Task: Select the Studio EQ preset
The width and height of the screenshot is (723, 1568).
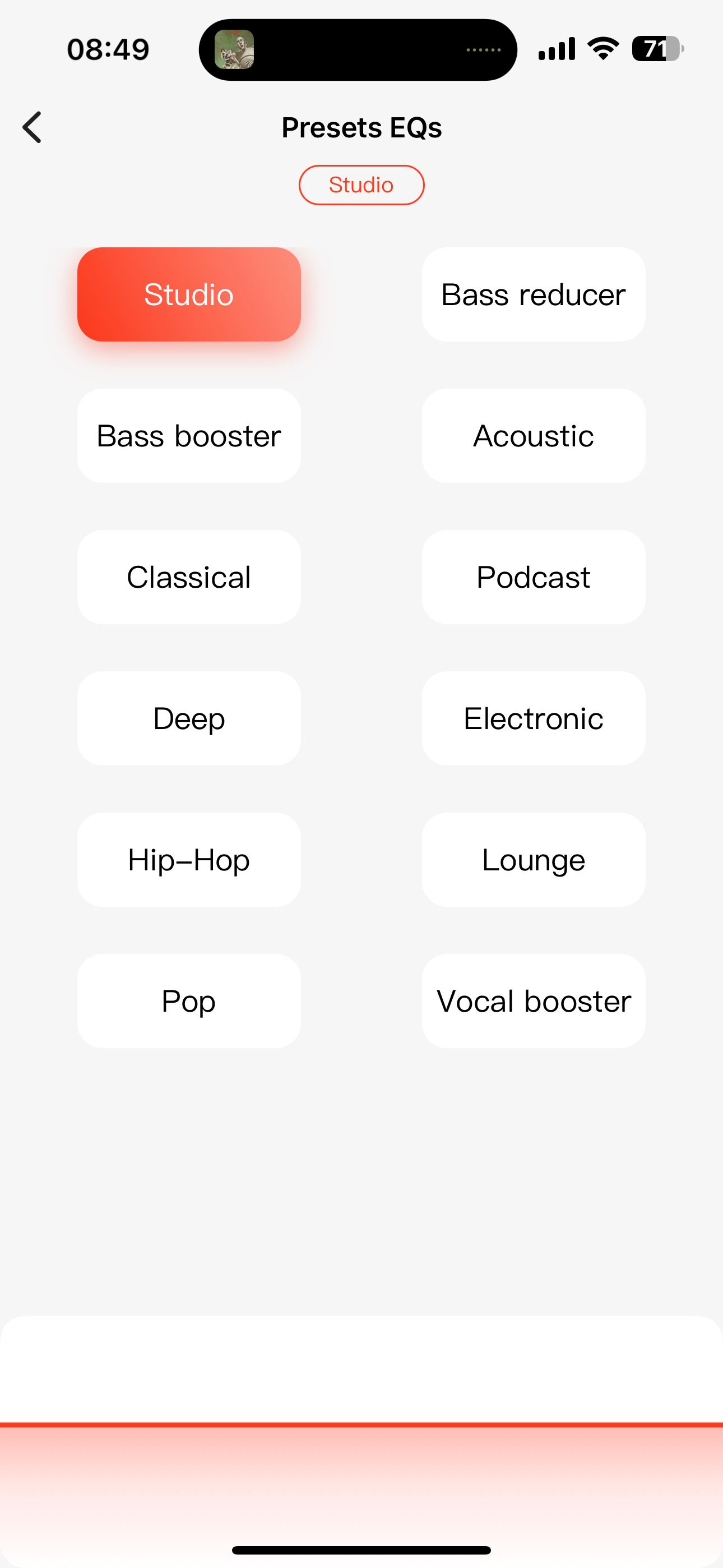Action: [x=188, y=294]
